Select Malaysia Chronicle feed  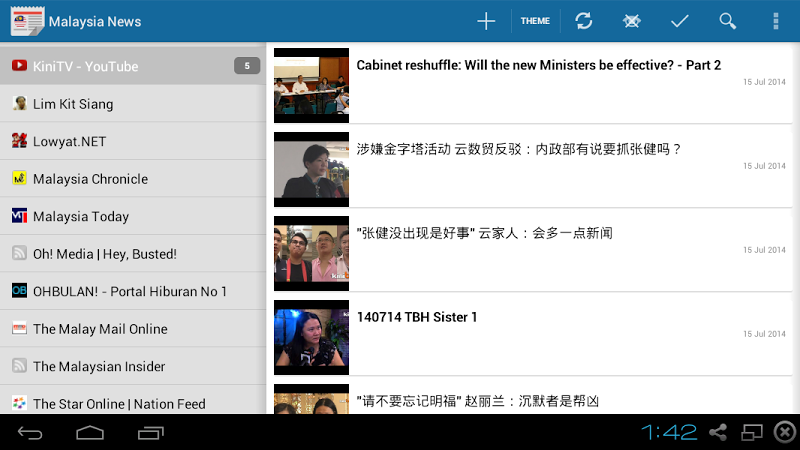tap(133, 179)
